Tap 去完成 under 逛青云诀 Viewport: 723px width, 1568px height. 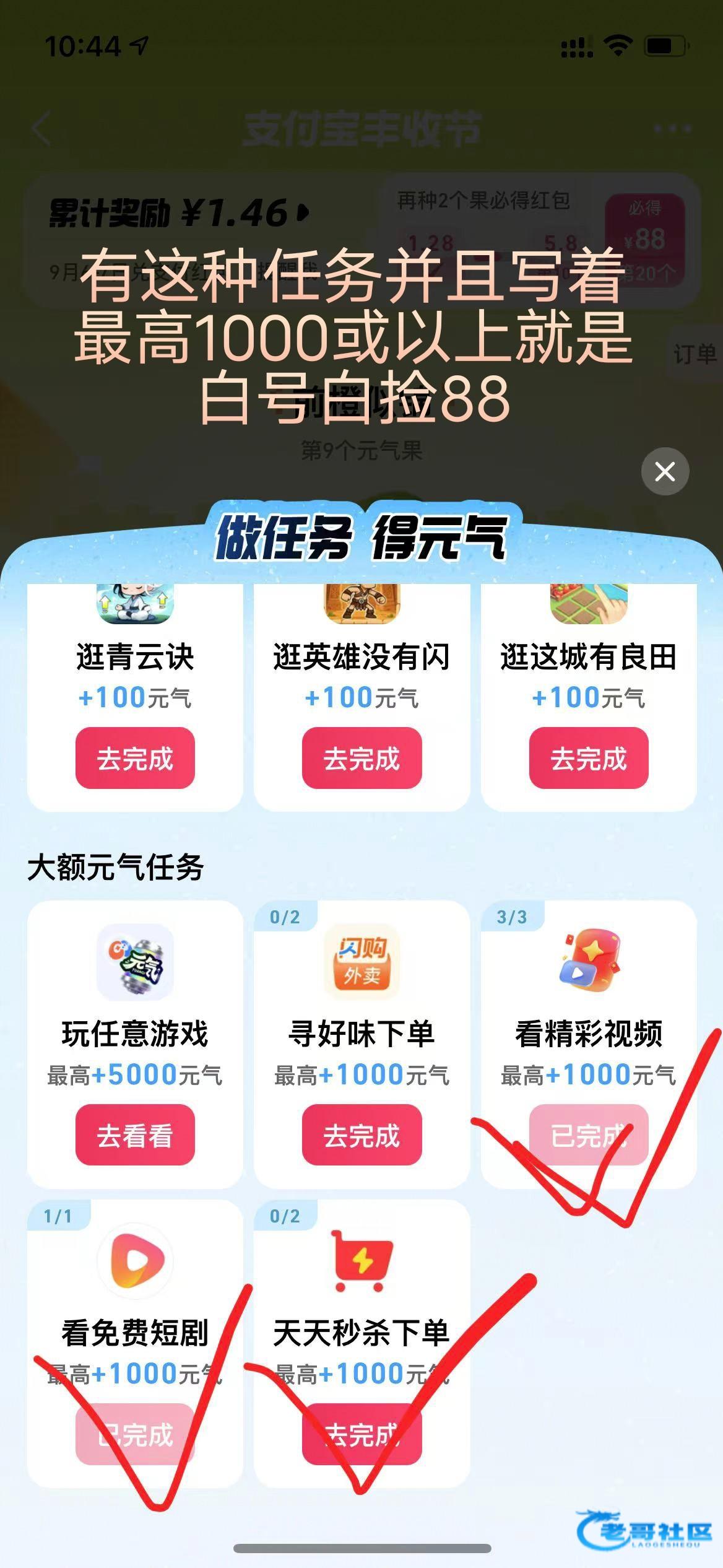[x=135, y=758]
